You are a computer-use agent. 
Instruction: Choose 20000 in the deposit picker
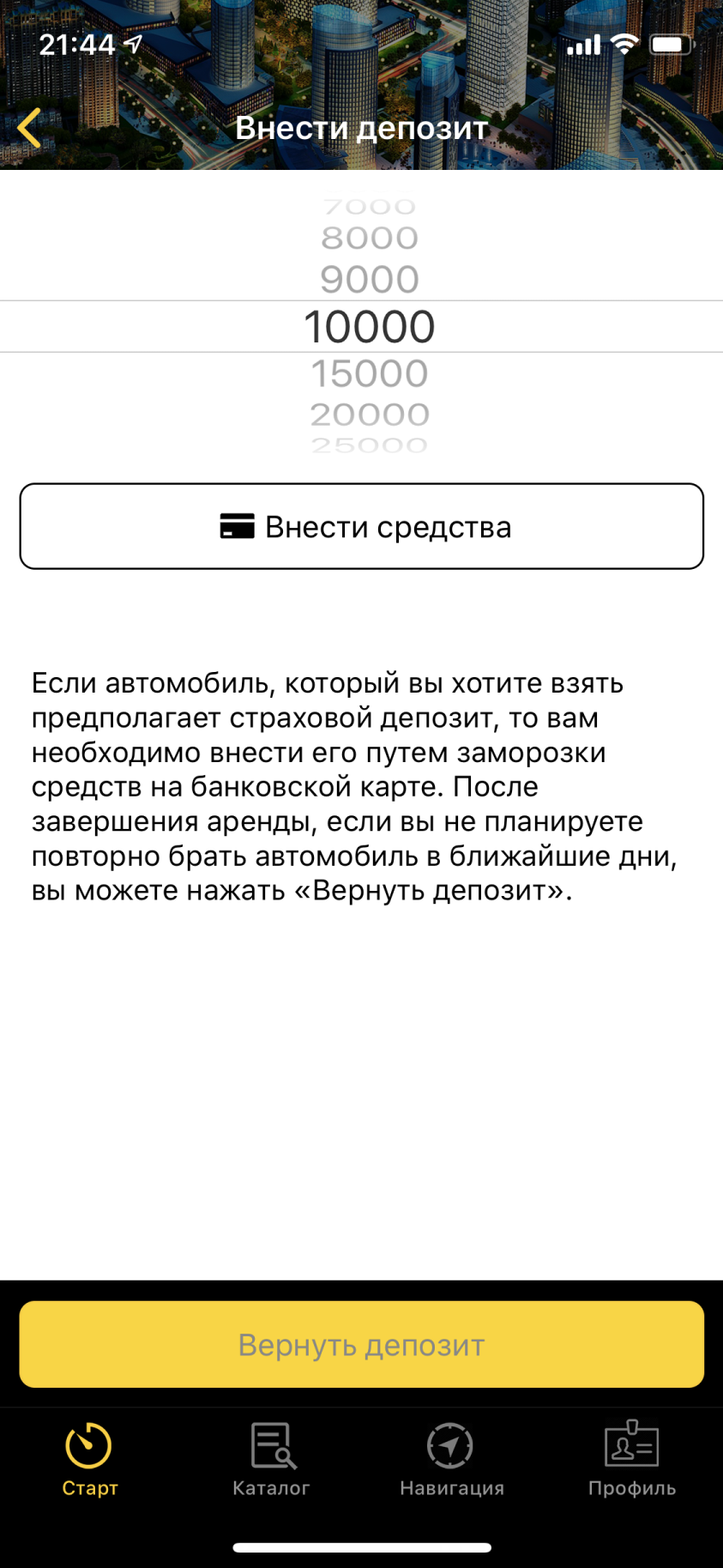coord(370,415)
